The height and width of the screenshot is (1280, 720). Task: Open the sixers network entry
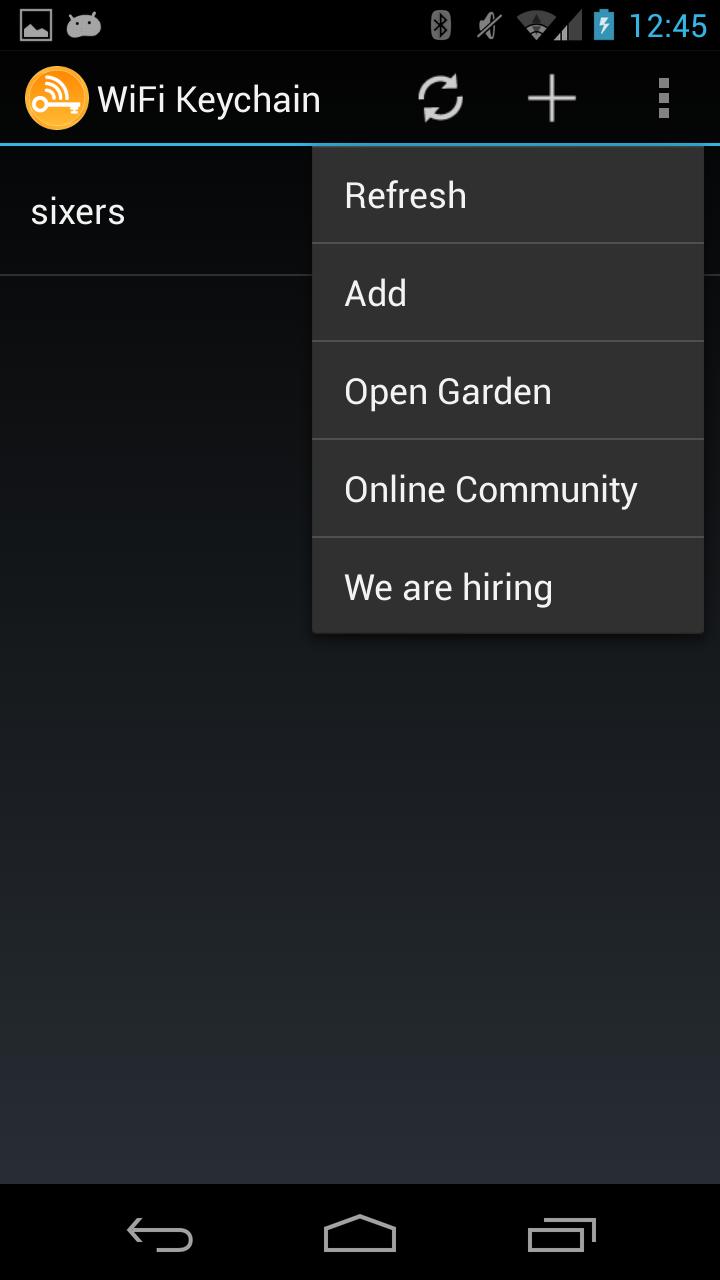pyautogui.click(x=150, y=212)
